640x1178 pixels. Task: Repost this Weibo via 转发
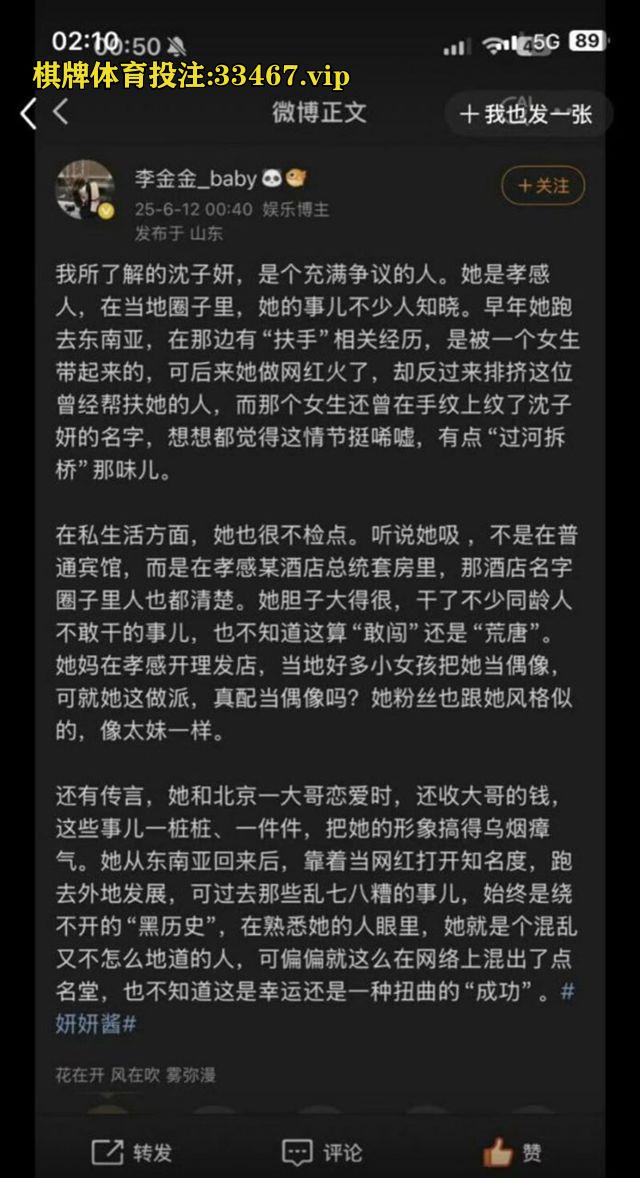click(132, 1152)
